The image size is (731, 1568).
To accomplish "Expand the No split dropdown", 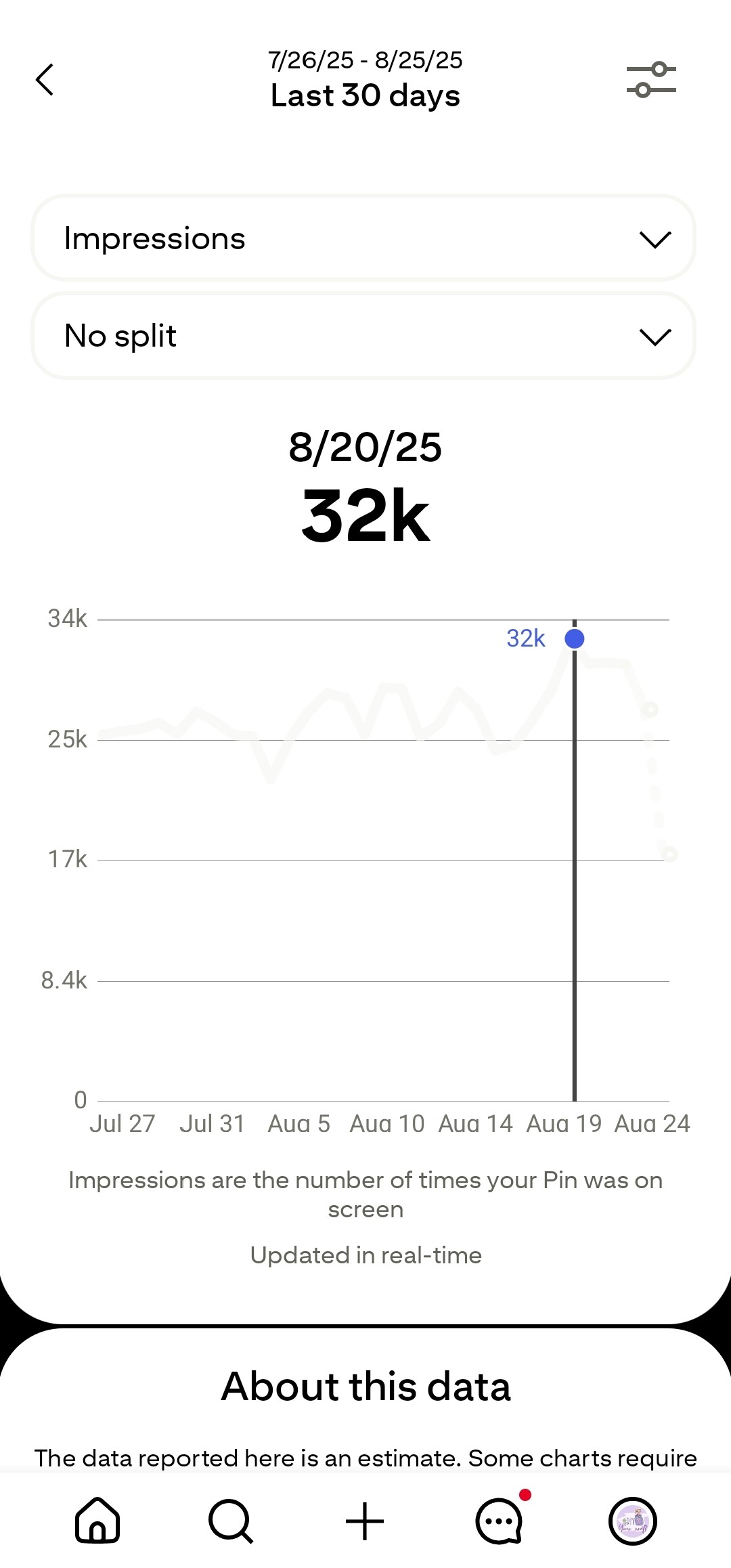I will [x=363, y=336].
